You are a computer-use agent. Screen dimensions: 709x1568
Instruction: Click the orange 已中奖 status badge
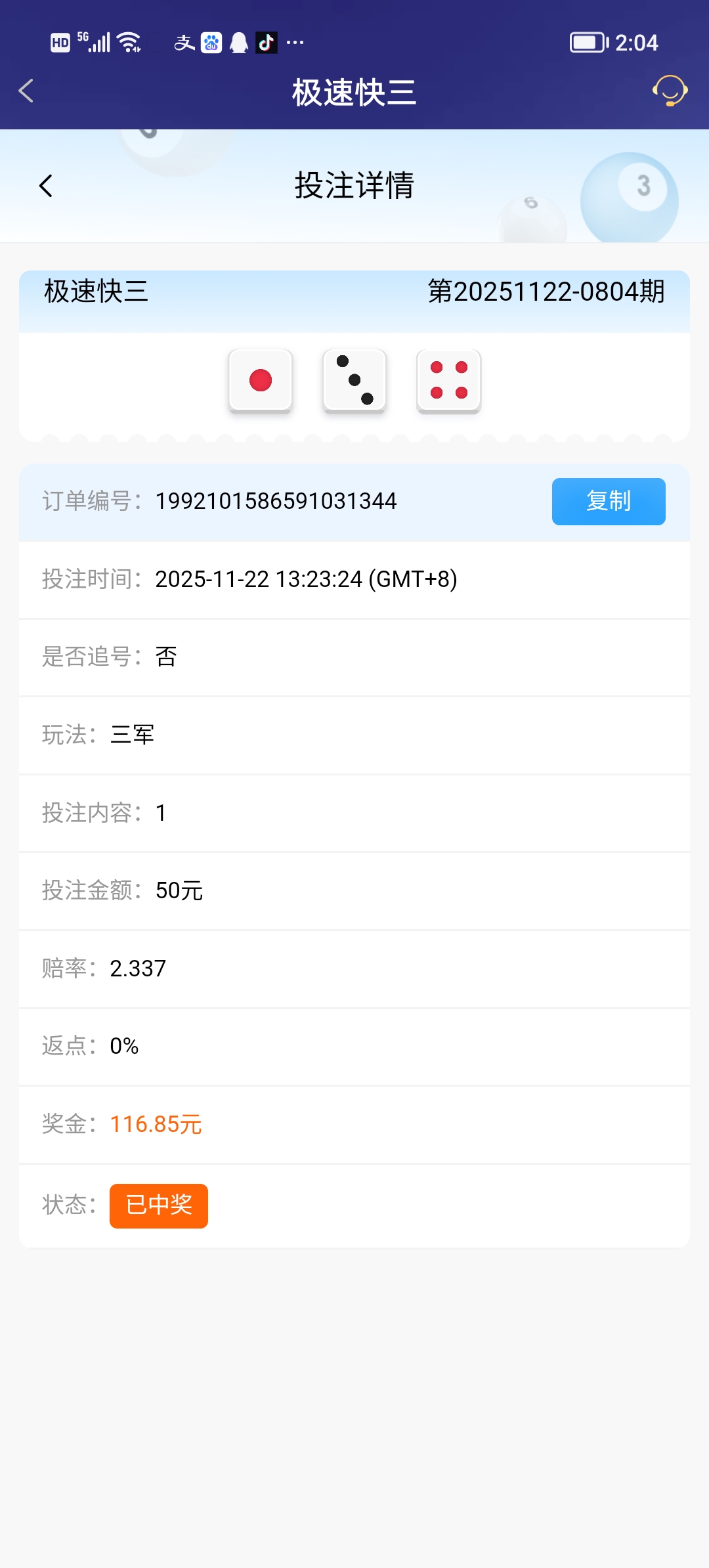158,1206
